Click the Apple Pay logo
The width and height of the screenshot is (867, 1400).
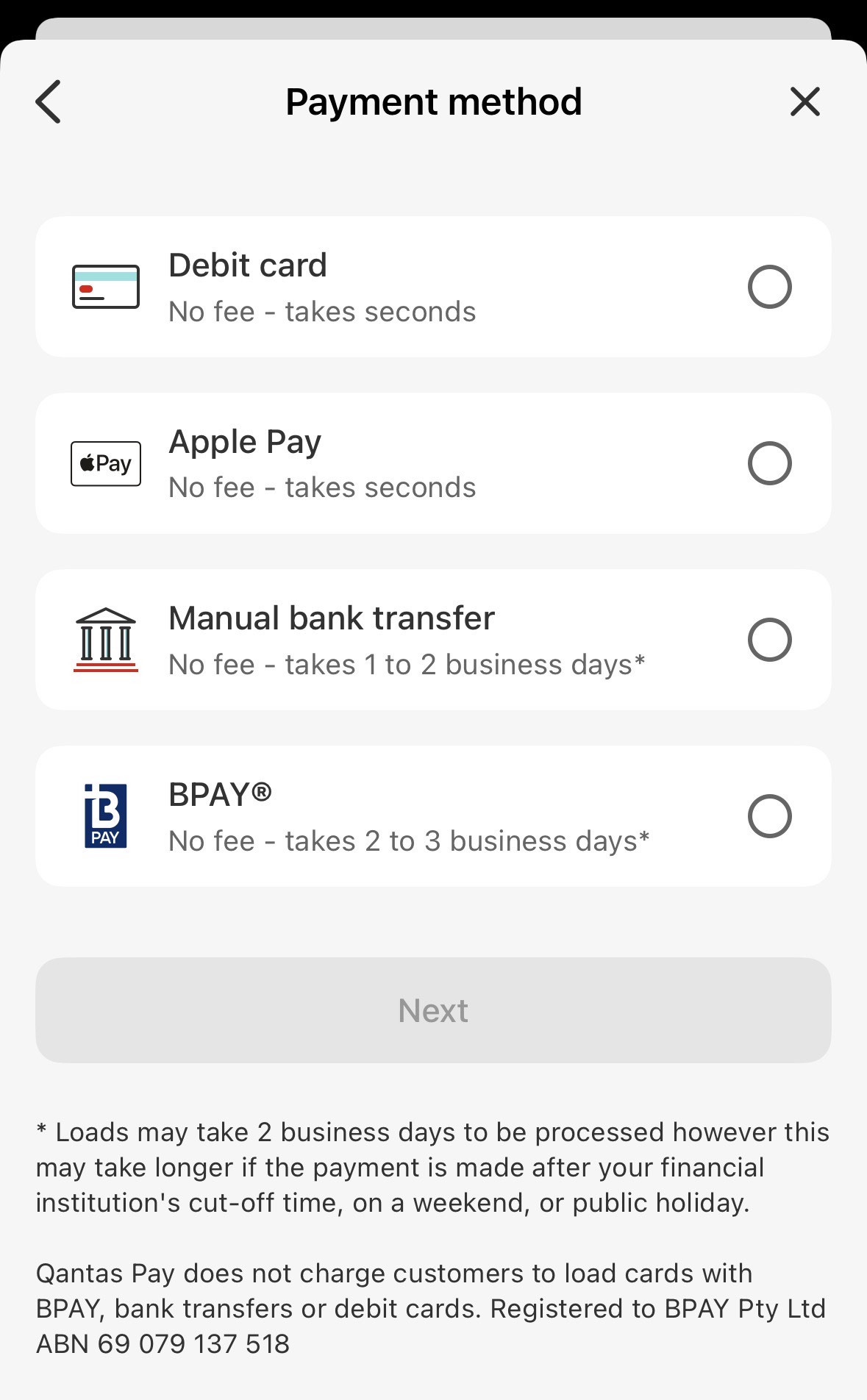tap(105, 463)
